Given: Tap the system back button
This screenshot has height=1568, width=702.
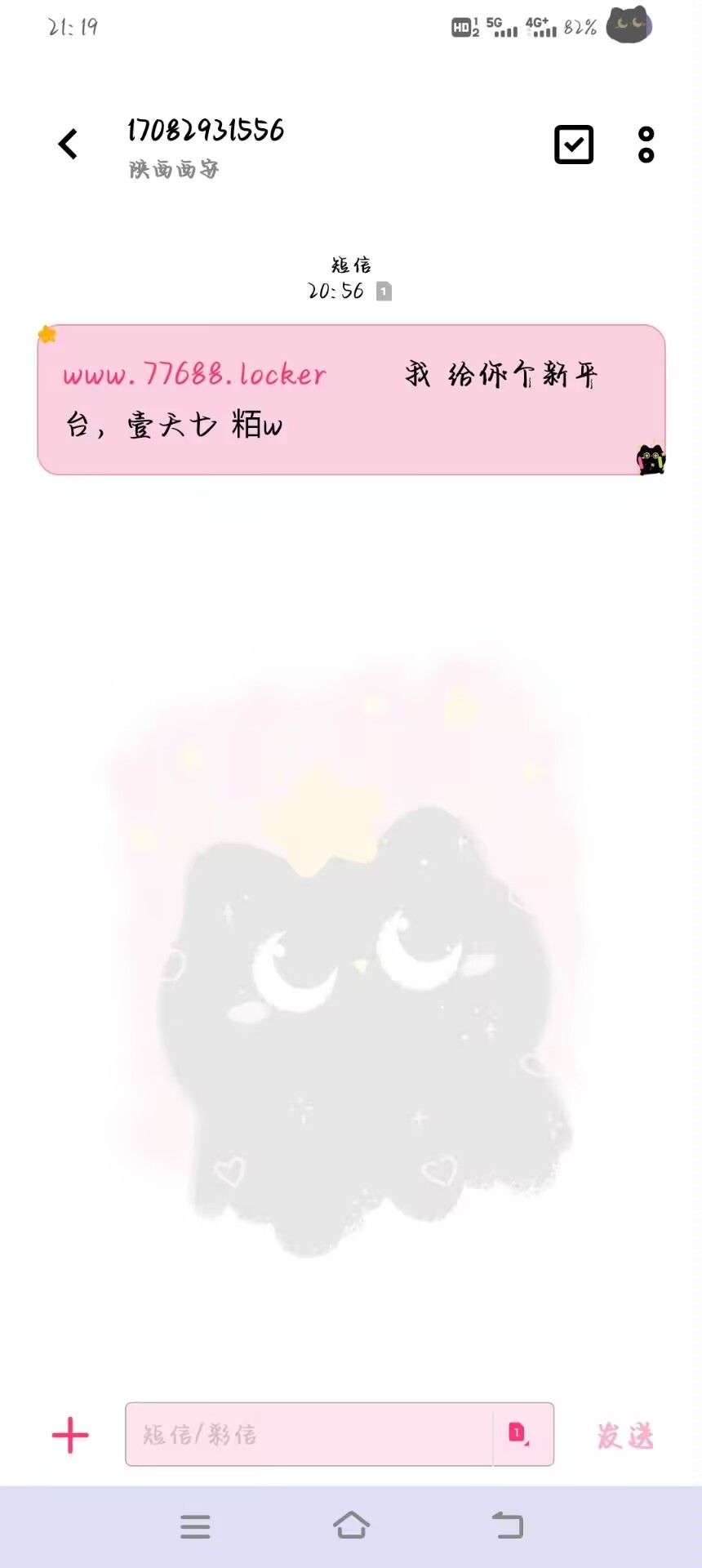Looking at the screenshot, I should click(x=507, y=1525).
